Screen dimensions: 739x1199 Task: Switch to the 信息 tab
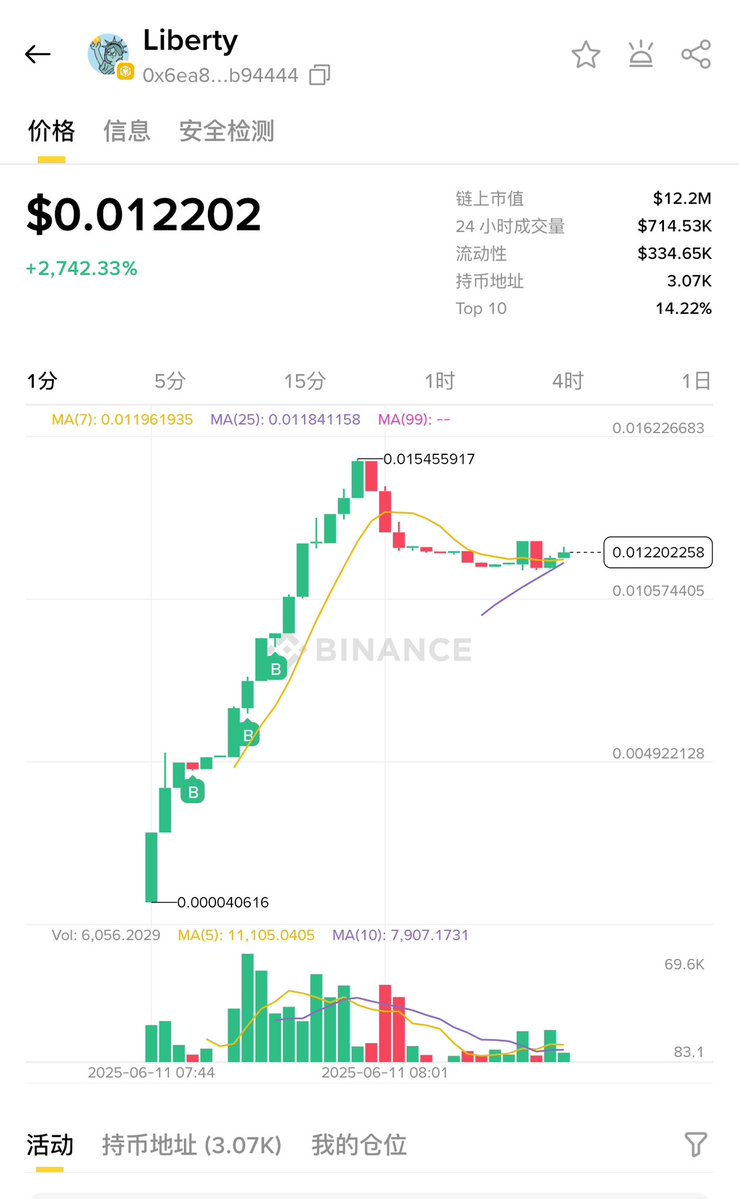(x=127, y=131)
